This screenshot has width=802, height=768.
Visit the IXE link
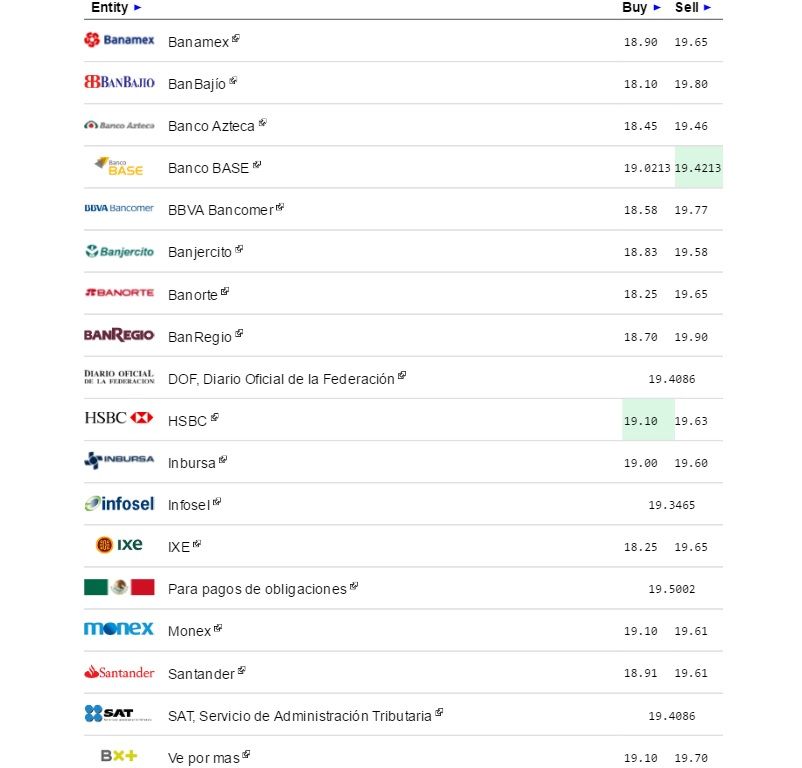click(x=179, y=547)
